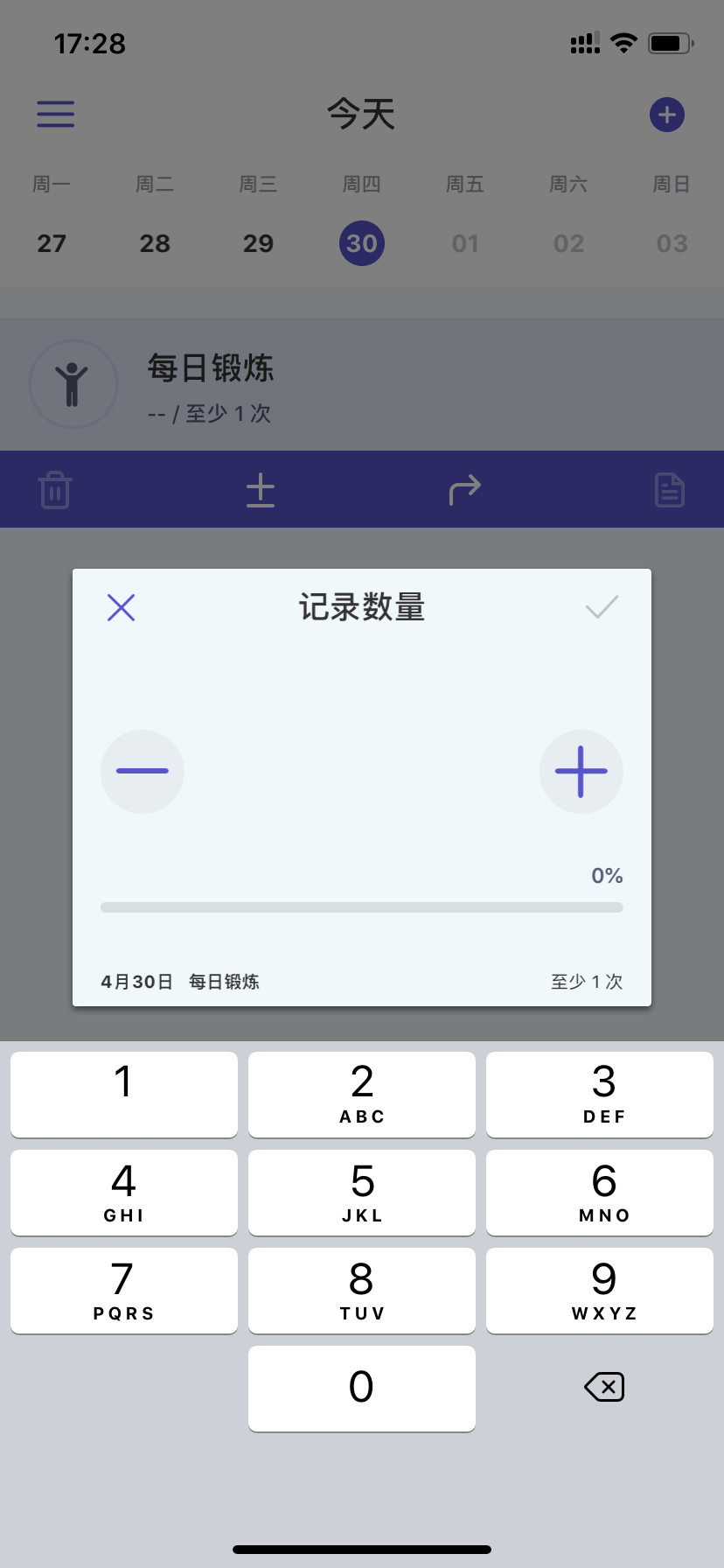Decrease the count with minus button
This screenshot has width=724, height=1568.
(143, 771)
